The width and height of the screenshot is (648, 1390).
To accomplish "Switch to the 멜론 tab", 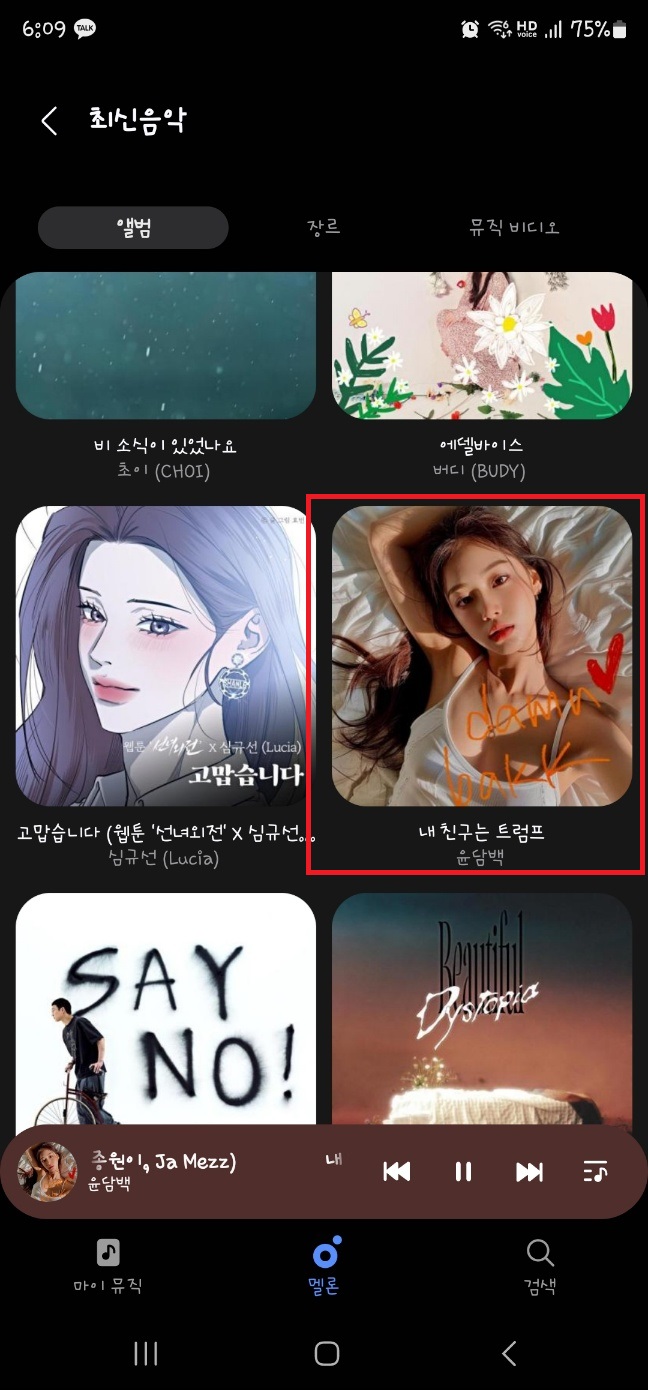I will (324, 1265).
